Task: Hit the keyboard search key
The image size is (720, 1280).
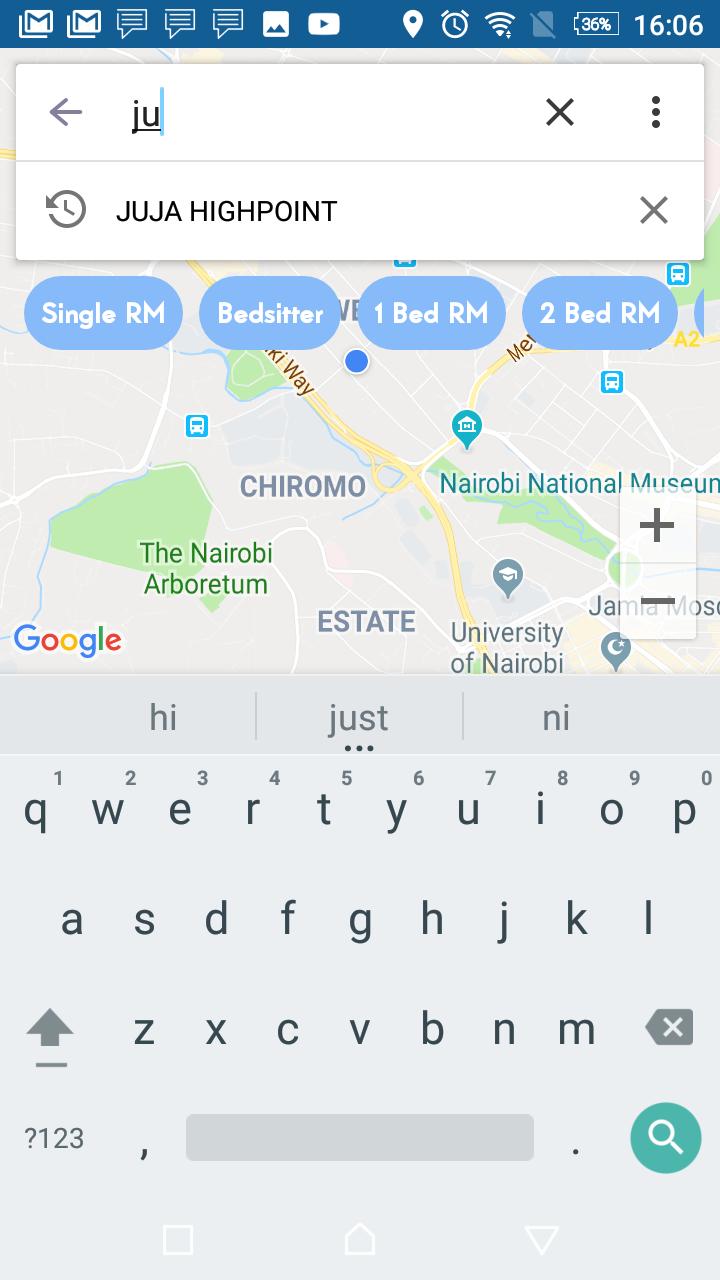Action: 665,1137
